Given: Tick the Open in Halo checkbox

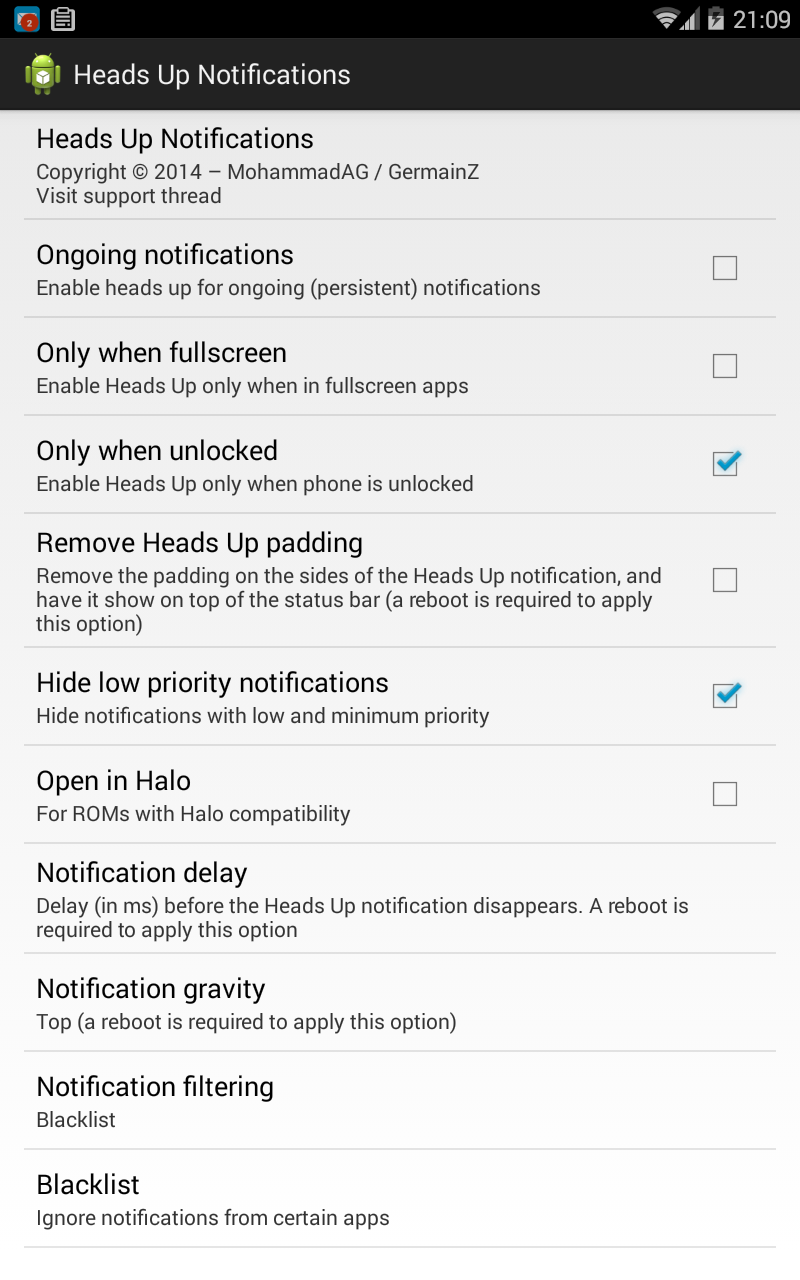Looking at the screenshot, I should 725,794.
